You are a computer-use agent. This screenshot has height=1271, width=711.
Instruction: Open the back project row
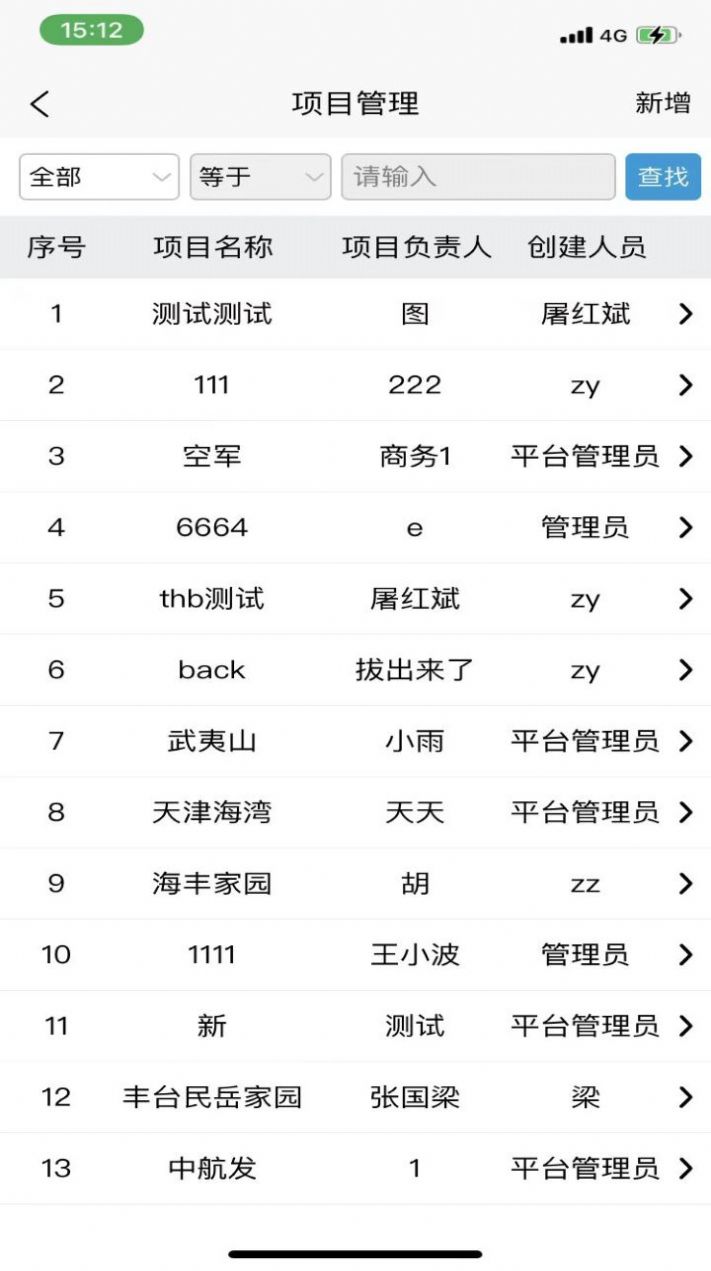tap(355, 670)
